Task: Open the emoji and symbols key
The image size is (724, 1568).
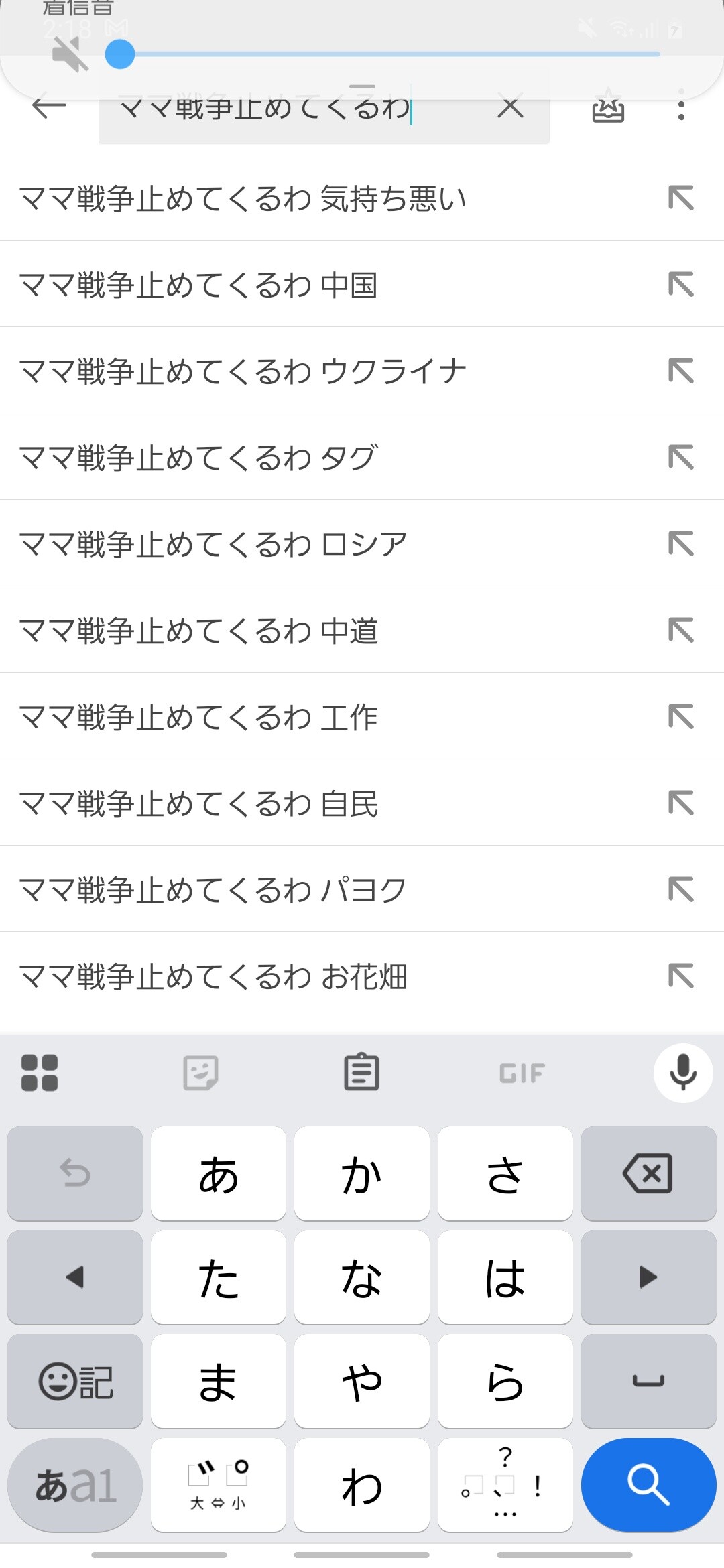Action: (75, 1381)
